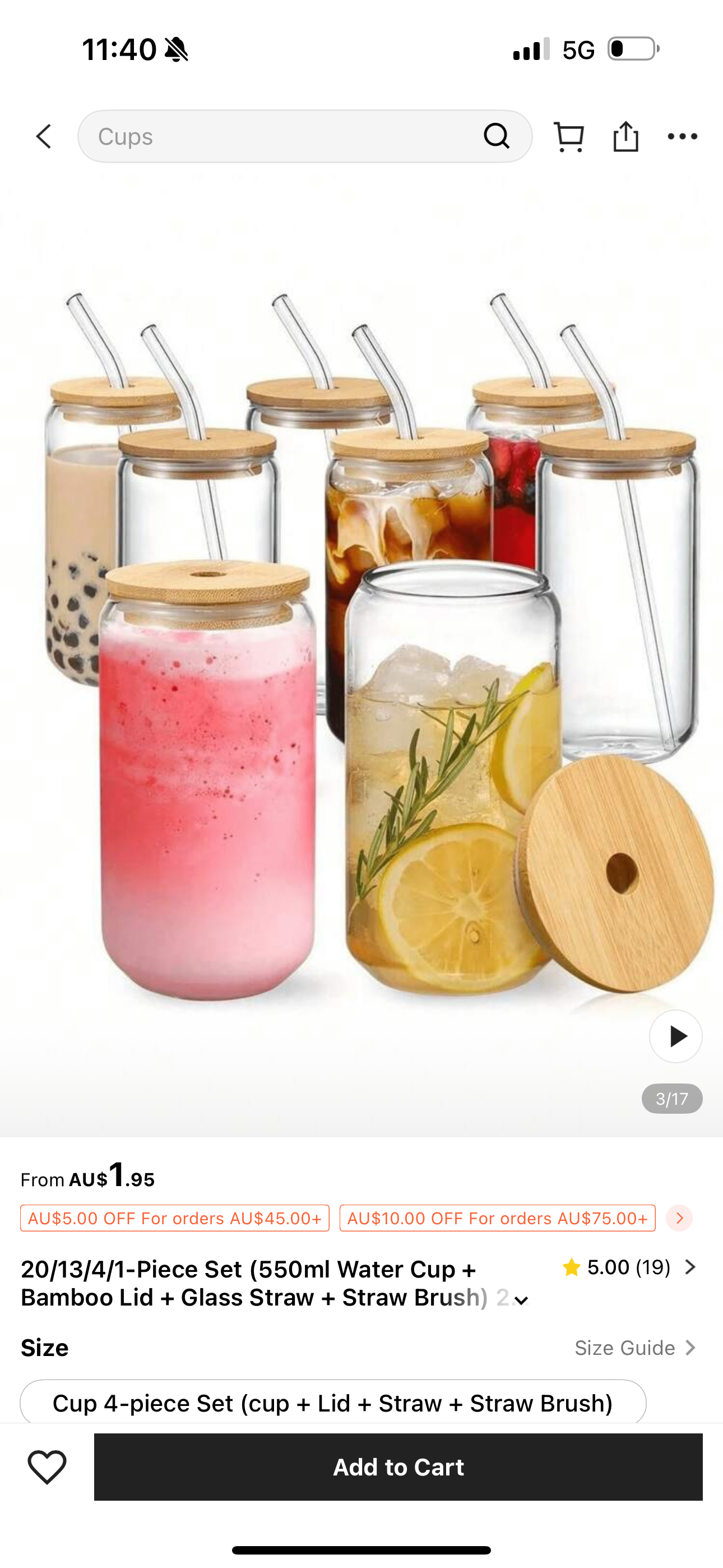The height and width of the screenshot is (1568, 723).
Task: Show more coupons with red arrow
Action: coord(679,1218)
